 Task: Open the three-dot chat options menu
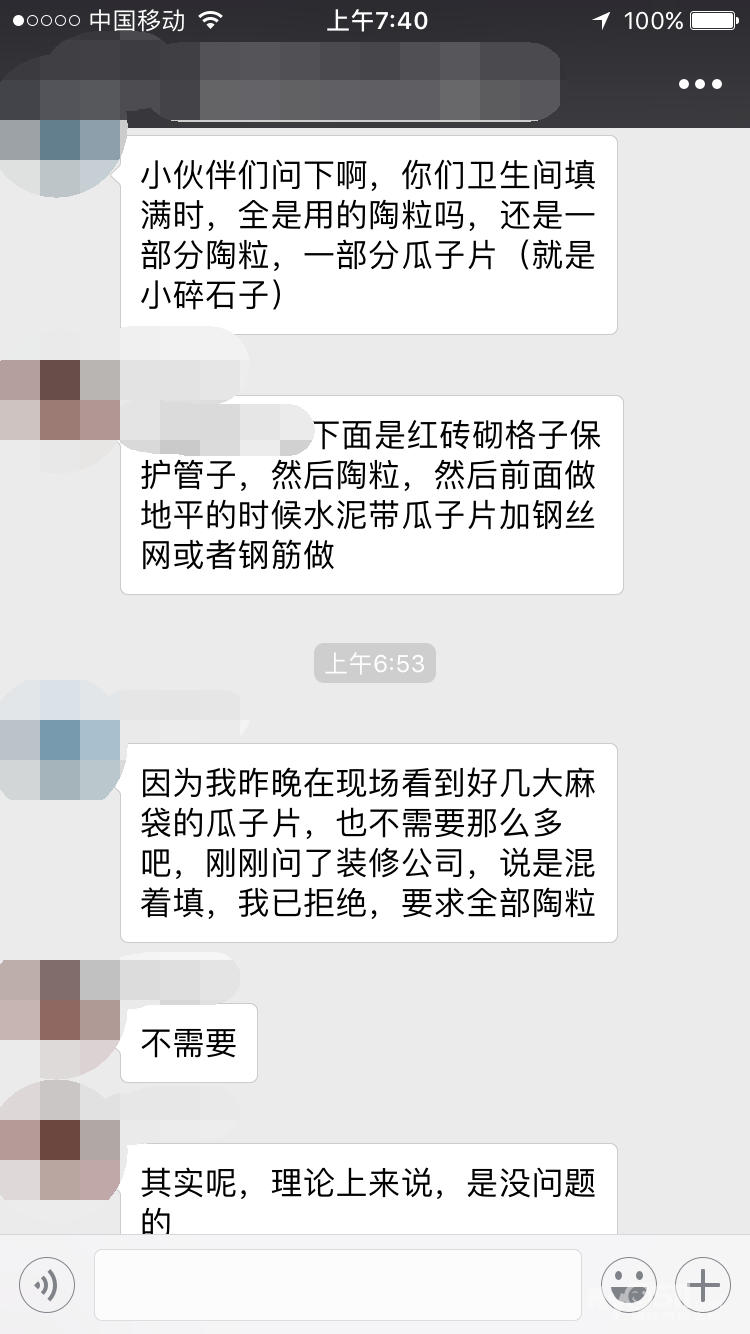pyautogui.click(x=700, y=84)
